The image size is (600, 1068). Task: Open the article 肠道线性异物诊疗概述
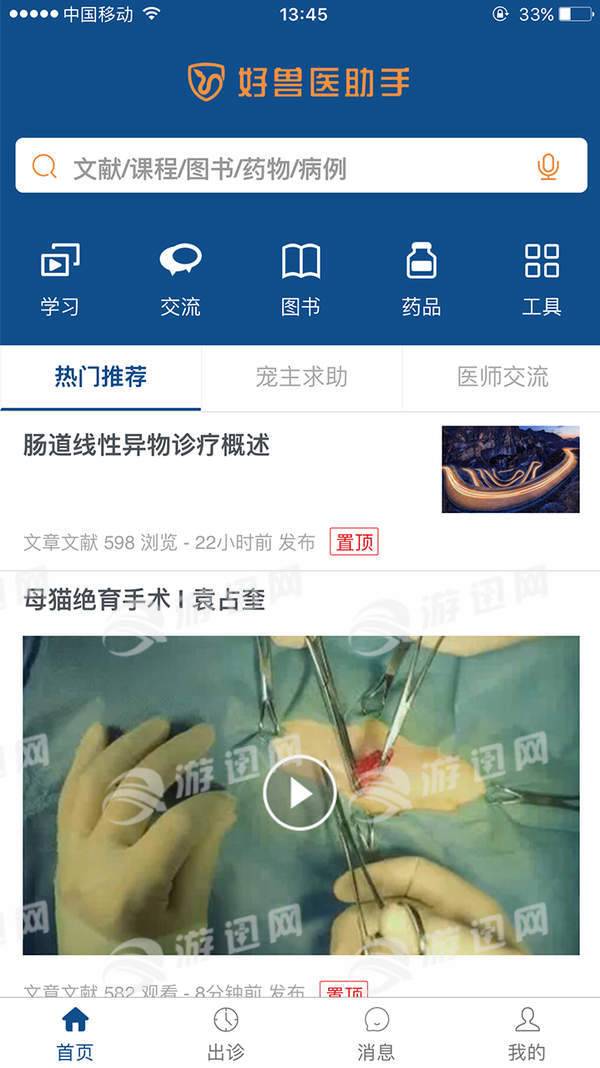[147, 445]
